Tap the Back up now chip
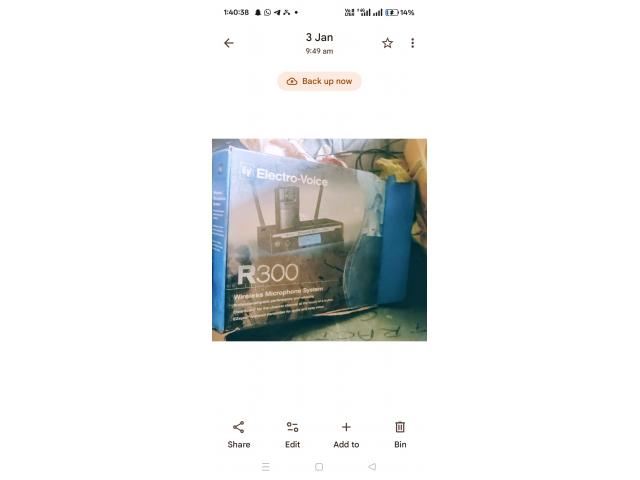Viewport: 640px width, 480px height. coord(319,81)
